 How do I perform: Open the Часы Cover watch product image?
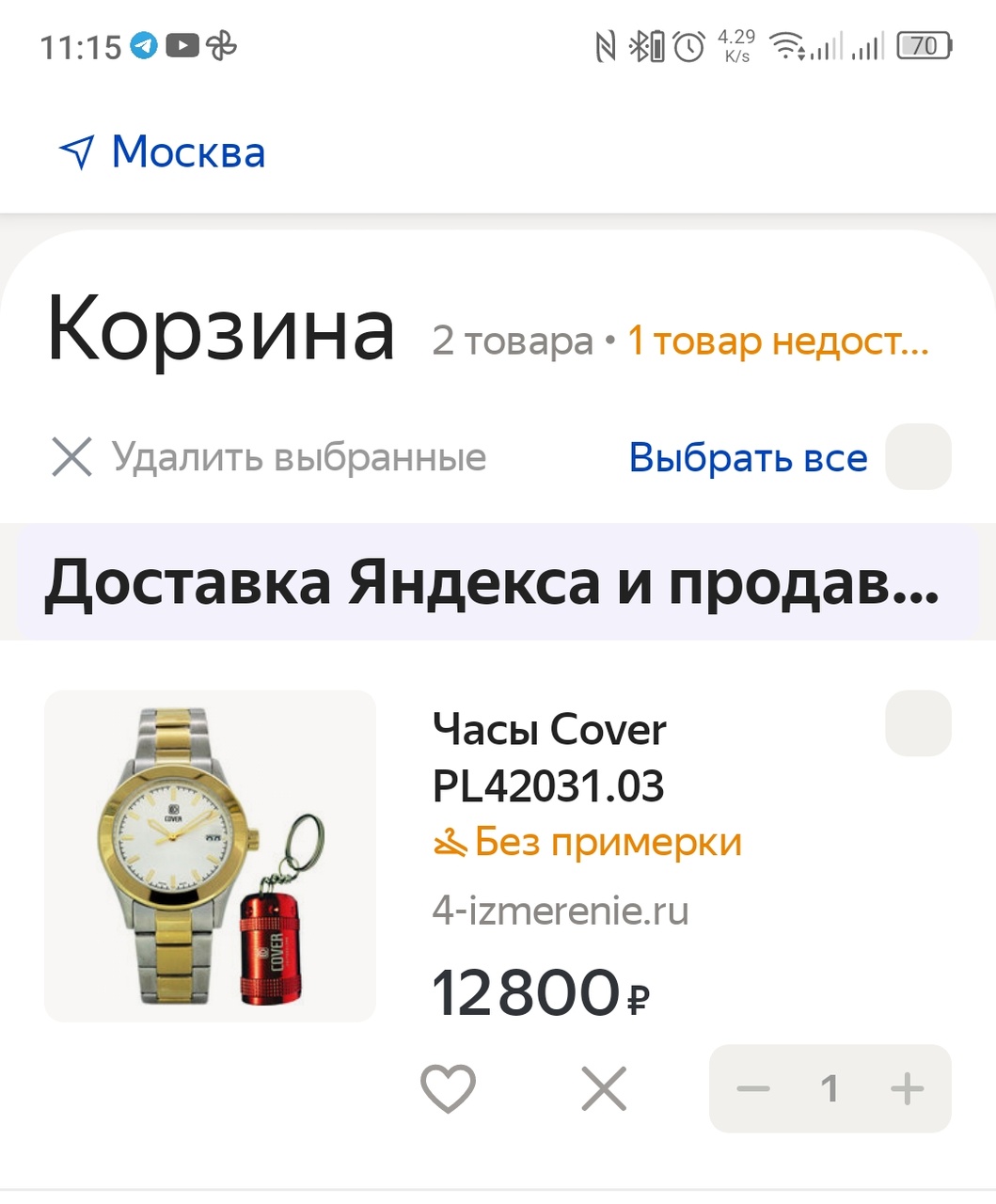point(210,856)
